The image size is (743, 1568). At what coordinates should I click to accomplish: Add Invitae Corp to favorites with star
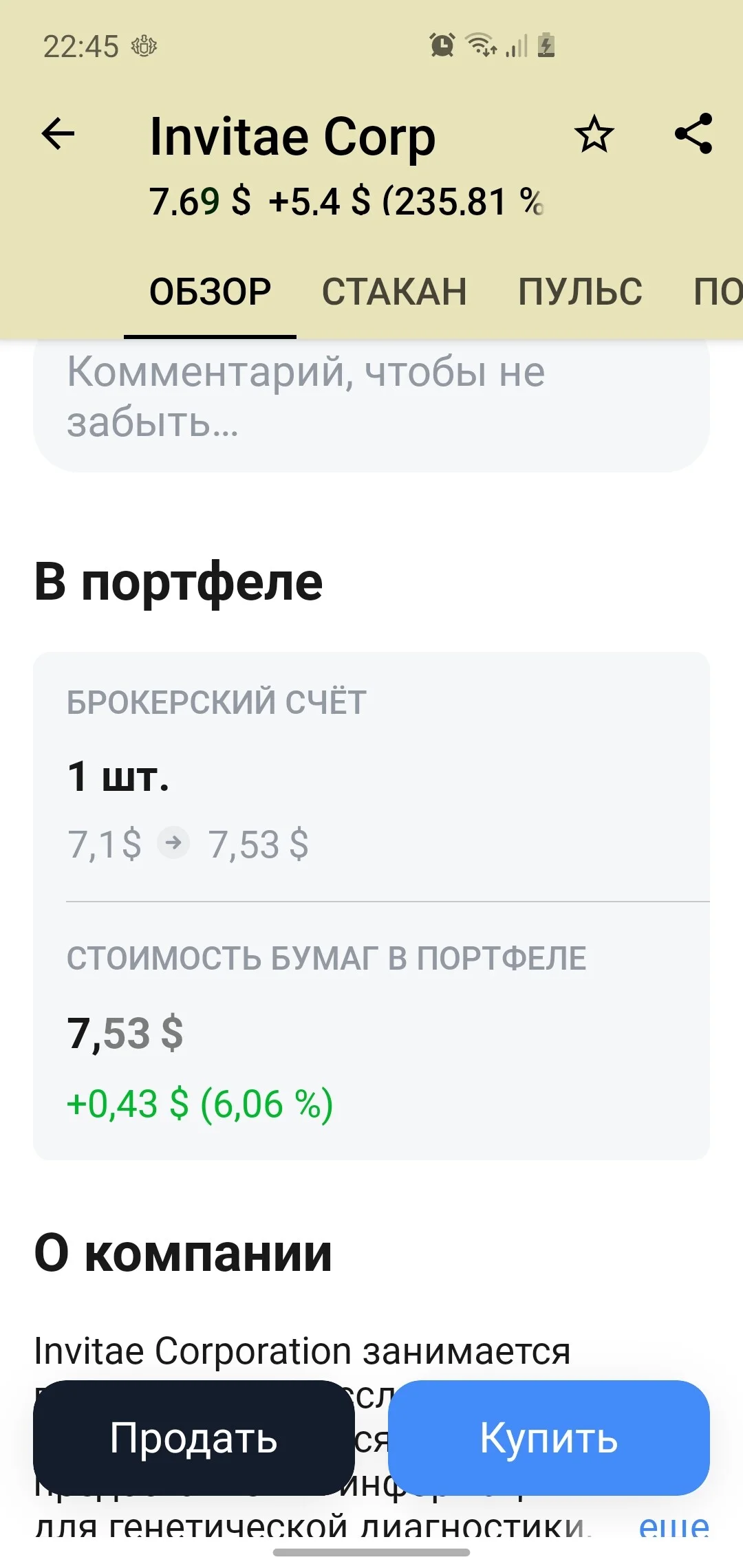point(594,134)
